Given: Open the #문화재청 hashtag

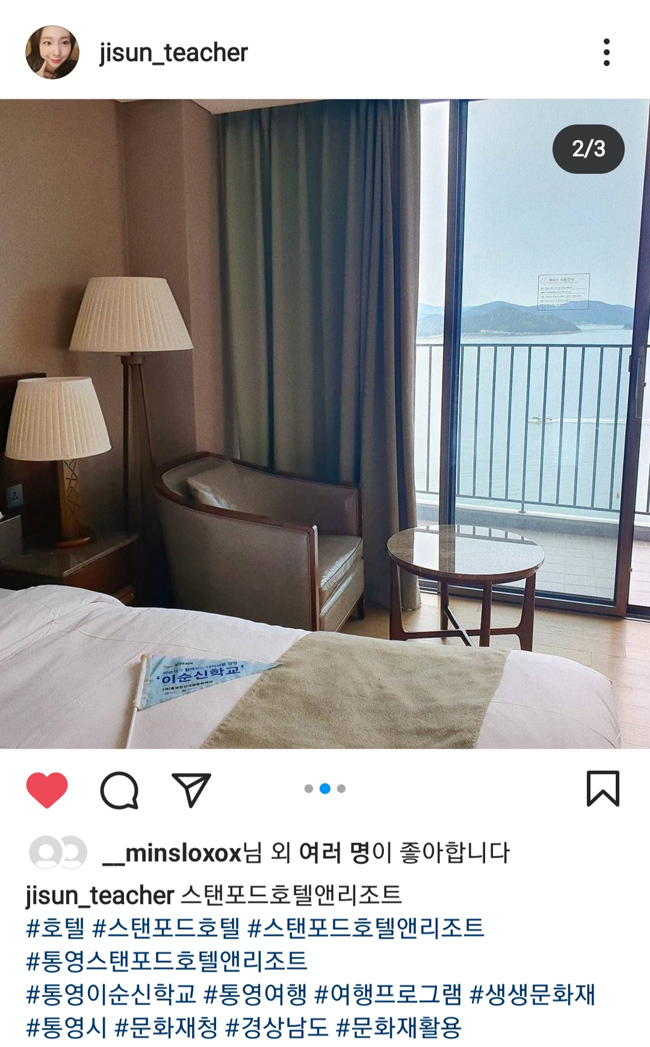Looking at the screenshot, I should (166, 1027).
